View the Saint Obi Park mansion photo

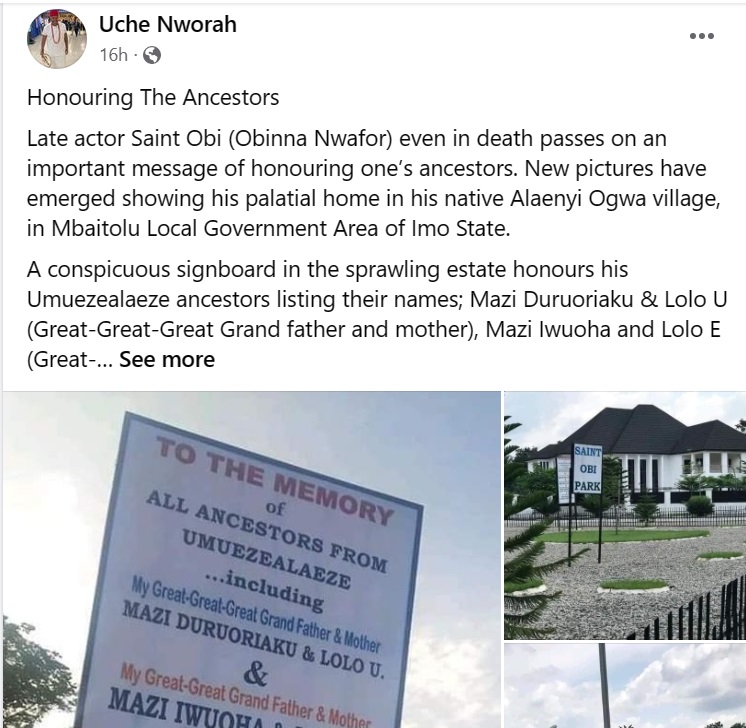coord(625,515)
